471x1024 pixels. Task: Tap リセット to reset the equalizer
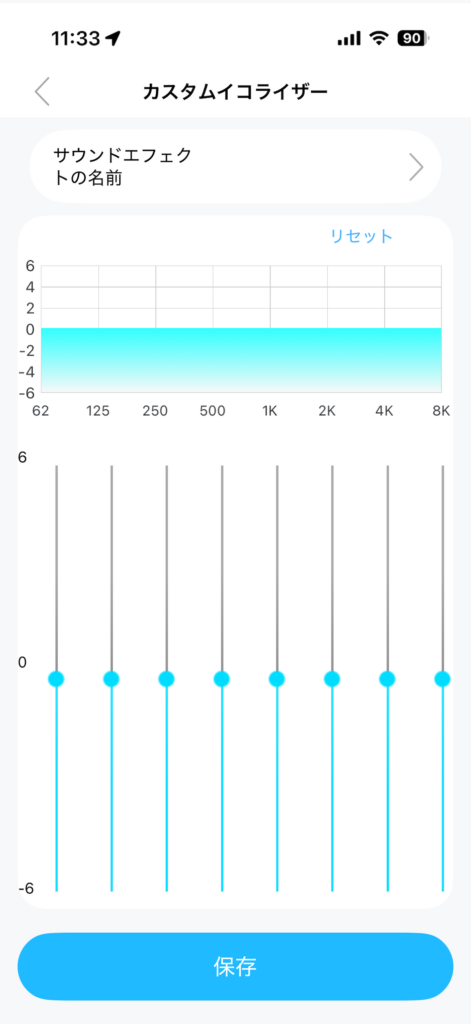tap(361, 236)
